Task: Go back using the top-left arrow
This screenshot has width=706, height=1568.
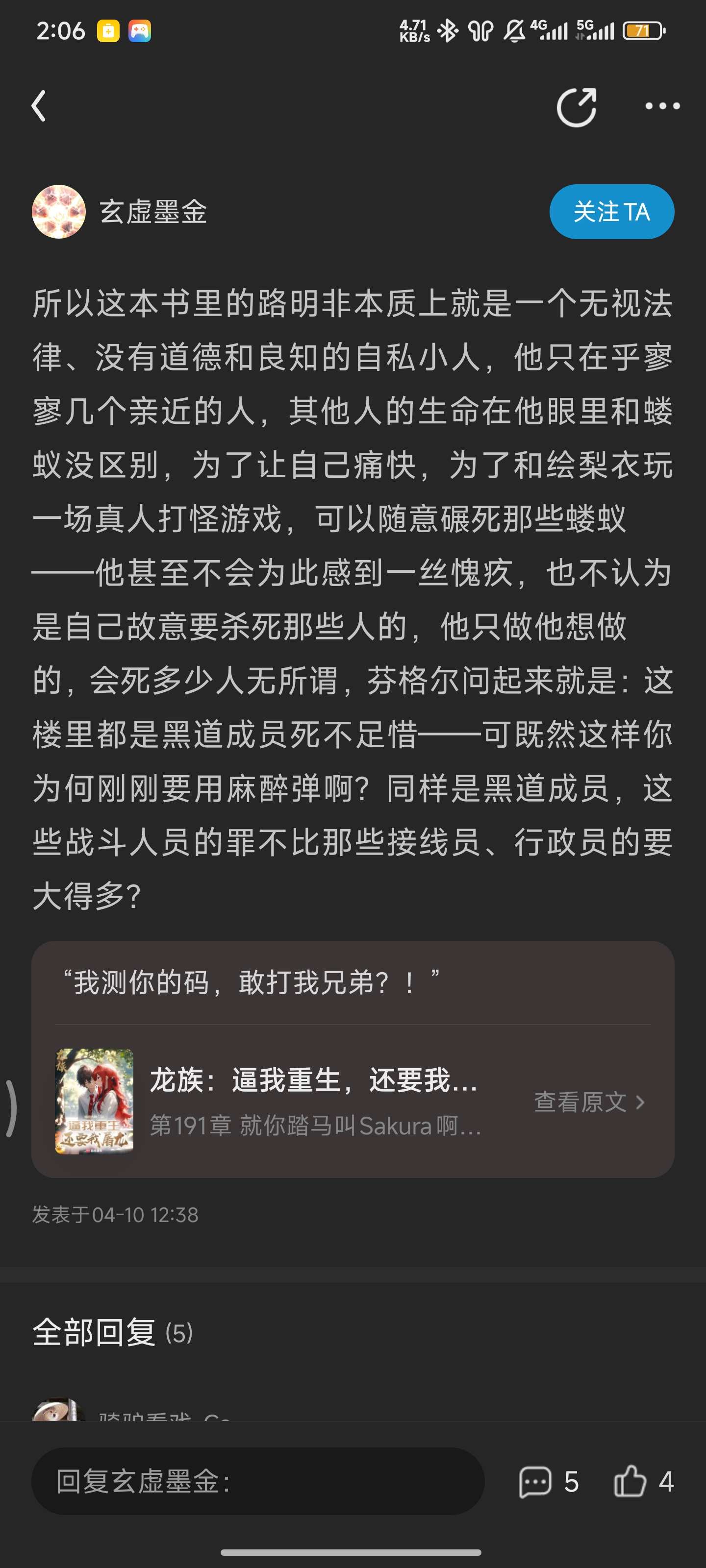Action: coord(39,106)
